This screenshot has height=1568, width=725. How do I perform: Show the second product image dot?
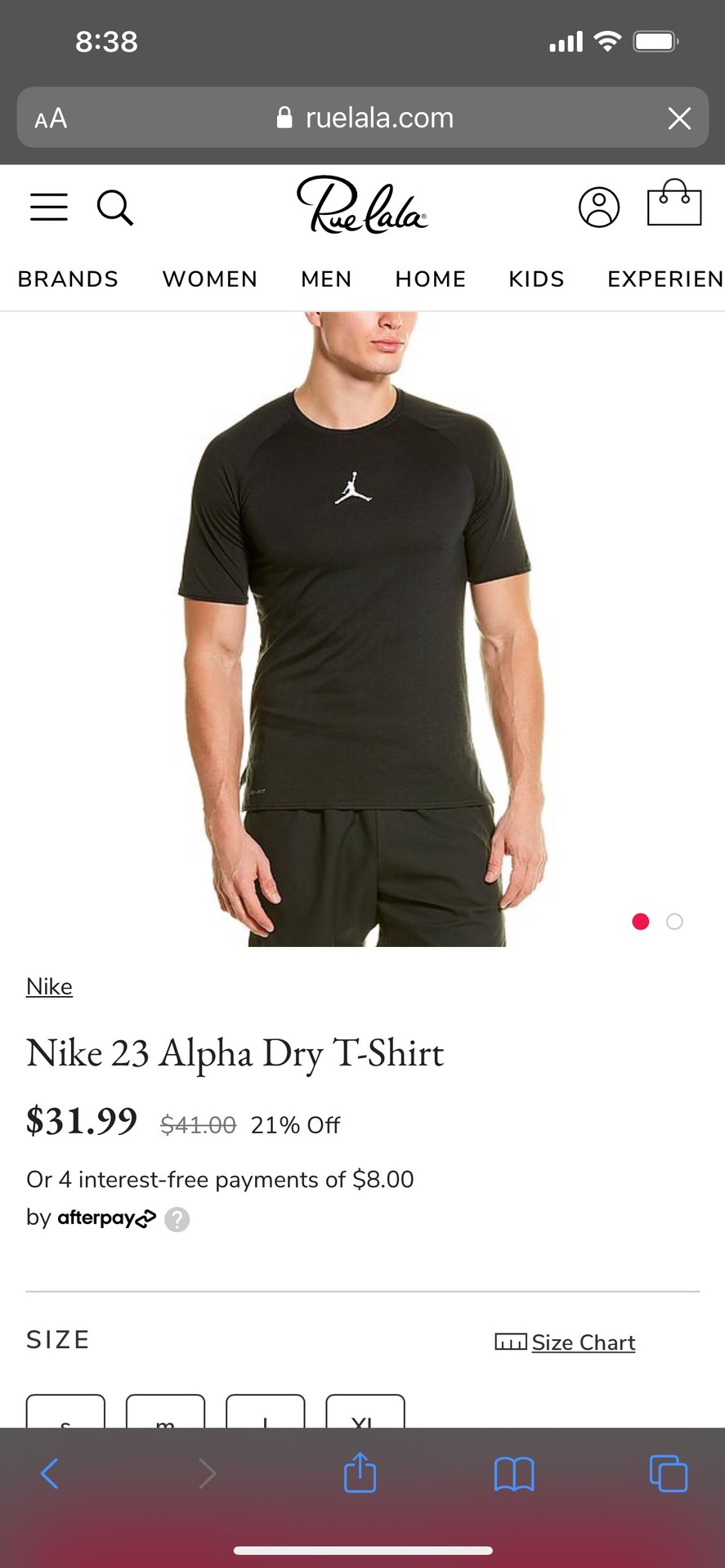tap(674, 922)
